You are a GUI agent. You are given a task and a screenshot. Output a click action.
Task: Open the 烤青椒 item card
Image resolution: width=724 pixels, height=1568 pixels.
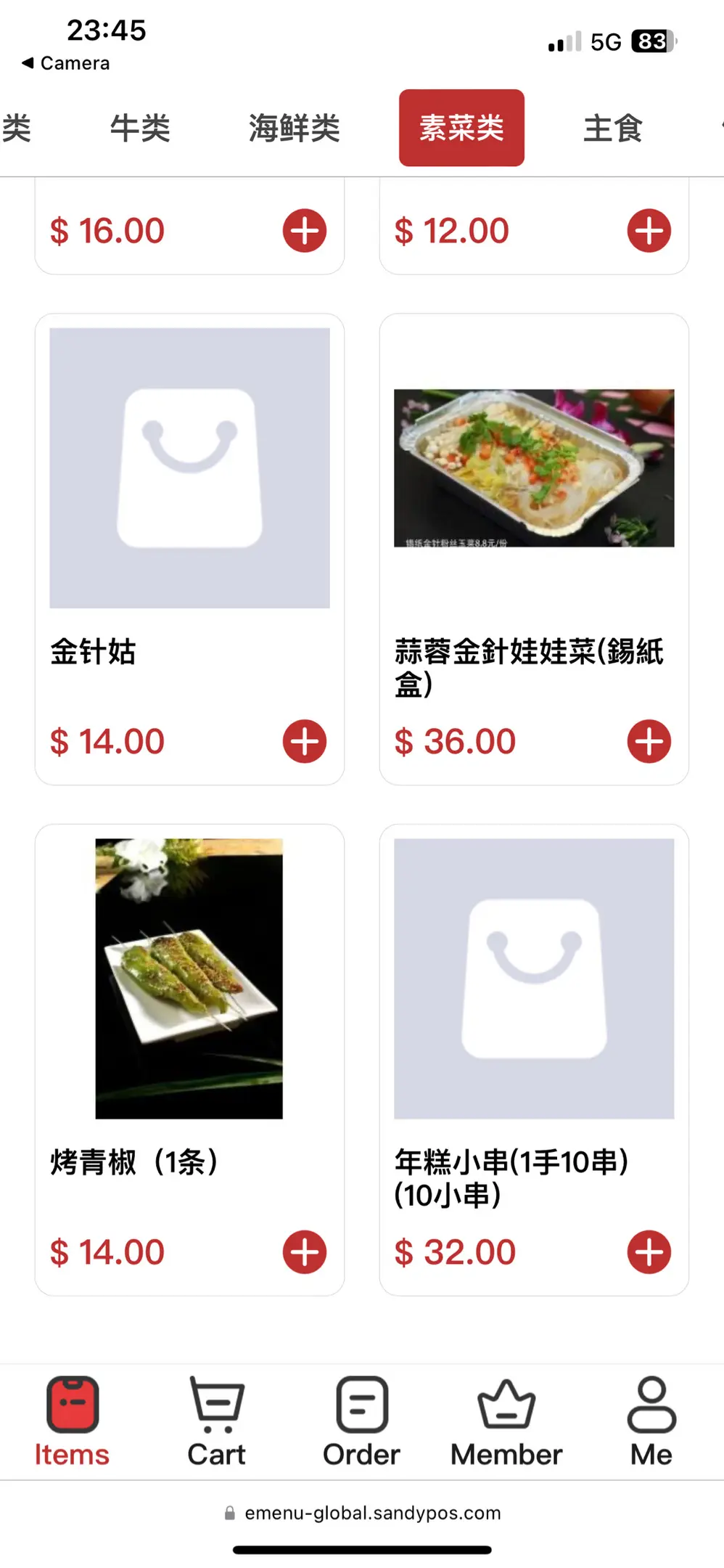(189, 979)
